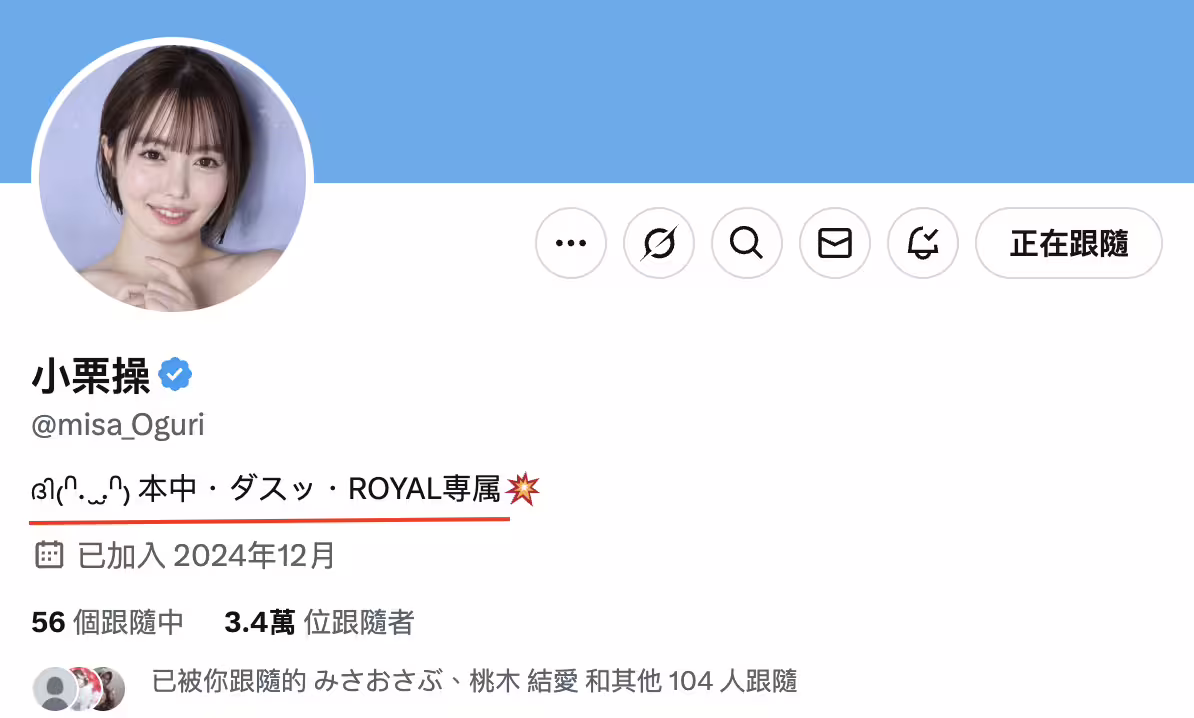1194x718 pixels.
Task: Tap the Grok icon button
Action: 659,243
